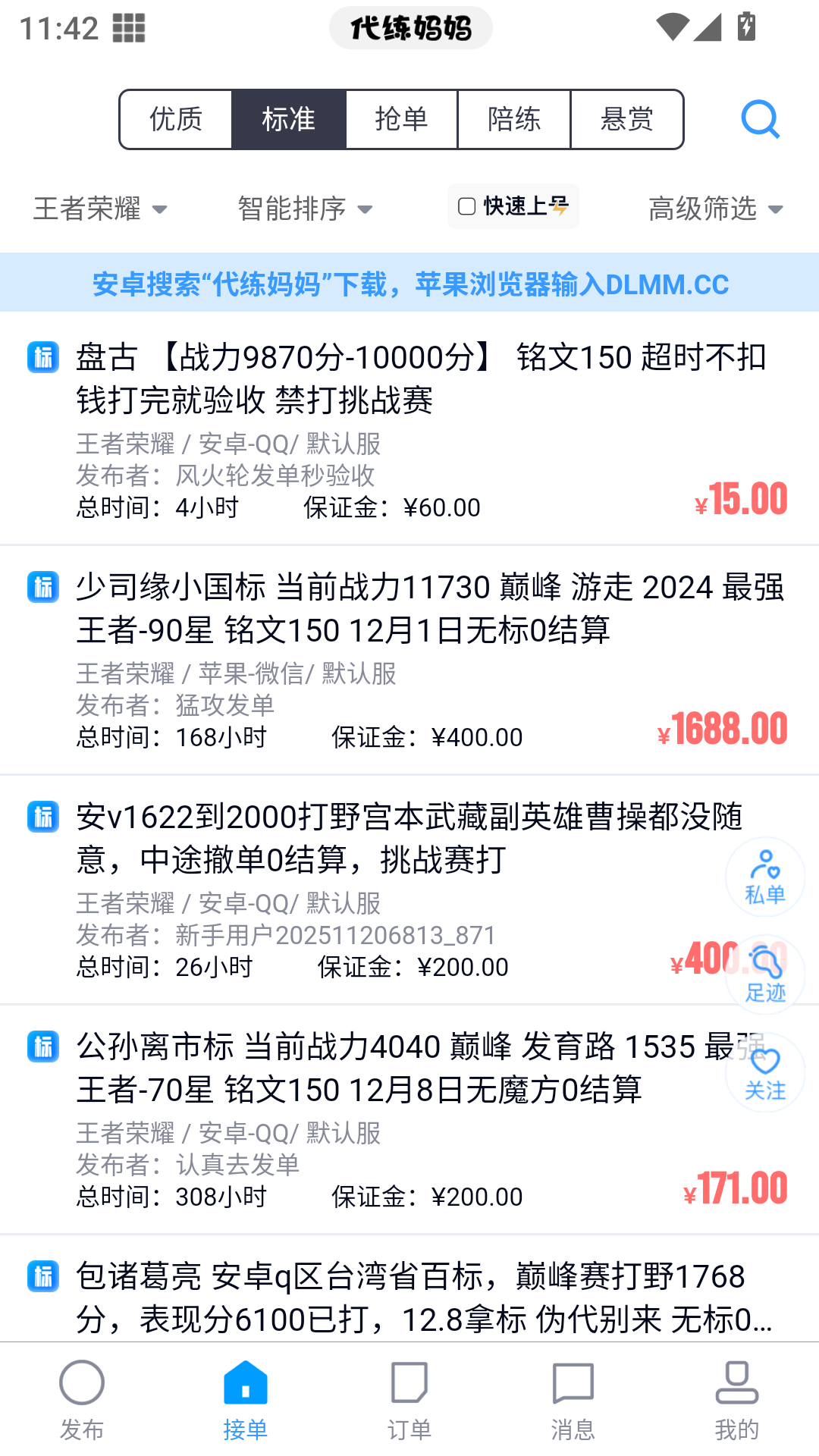
Task: Open the 悬赏 tab
Action: [626, 119]
